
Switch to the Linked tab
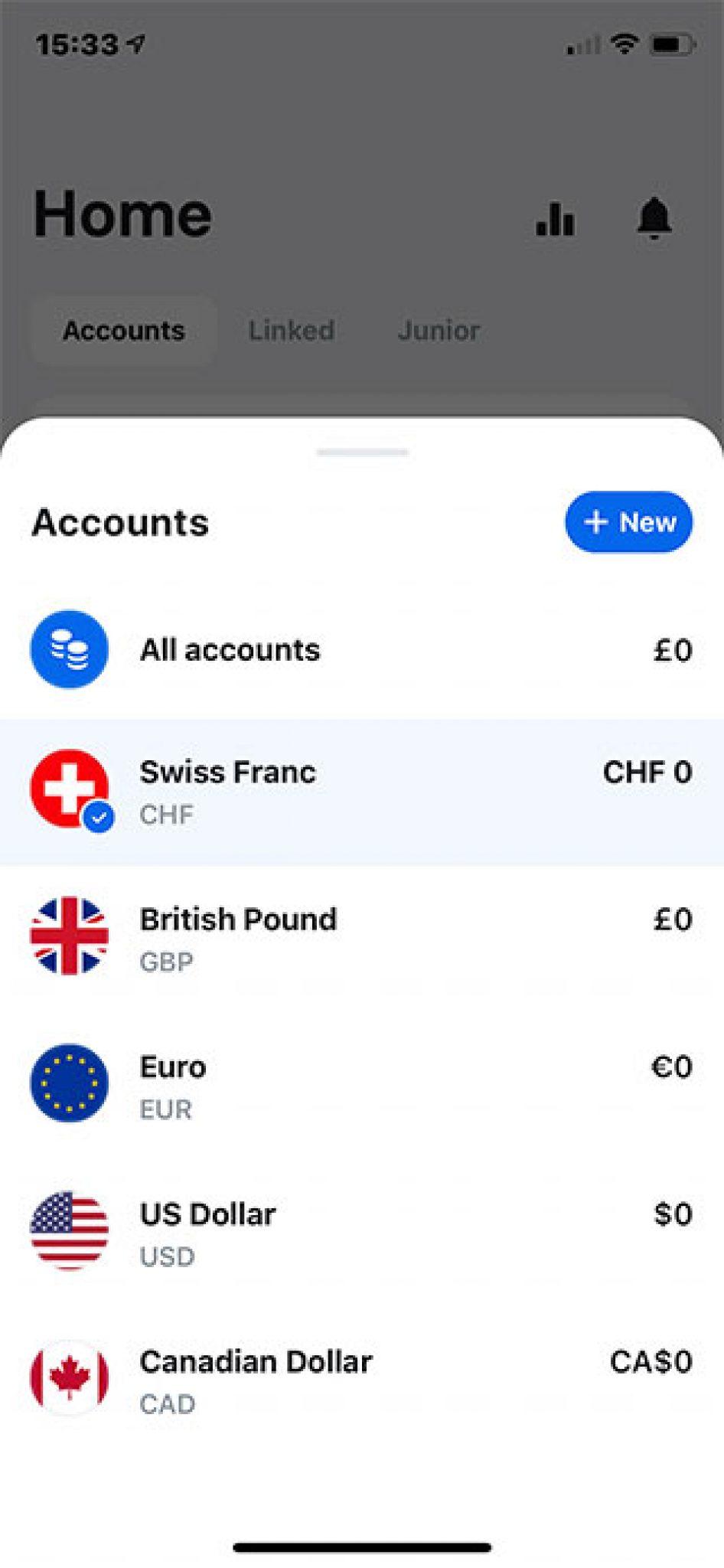(x=292, y=331)
